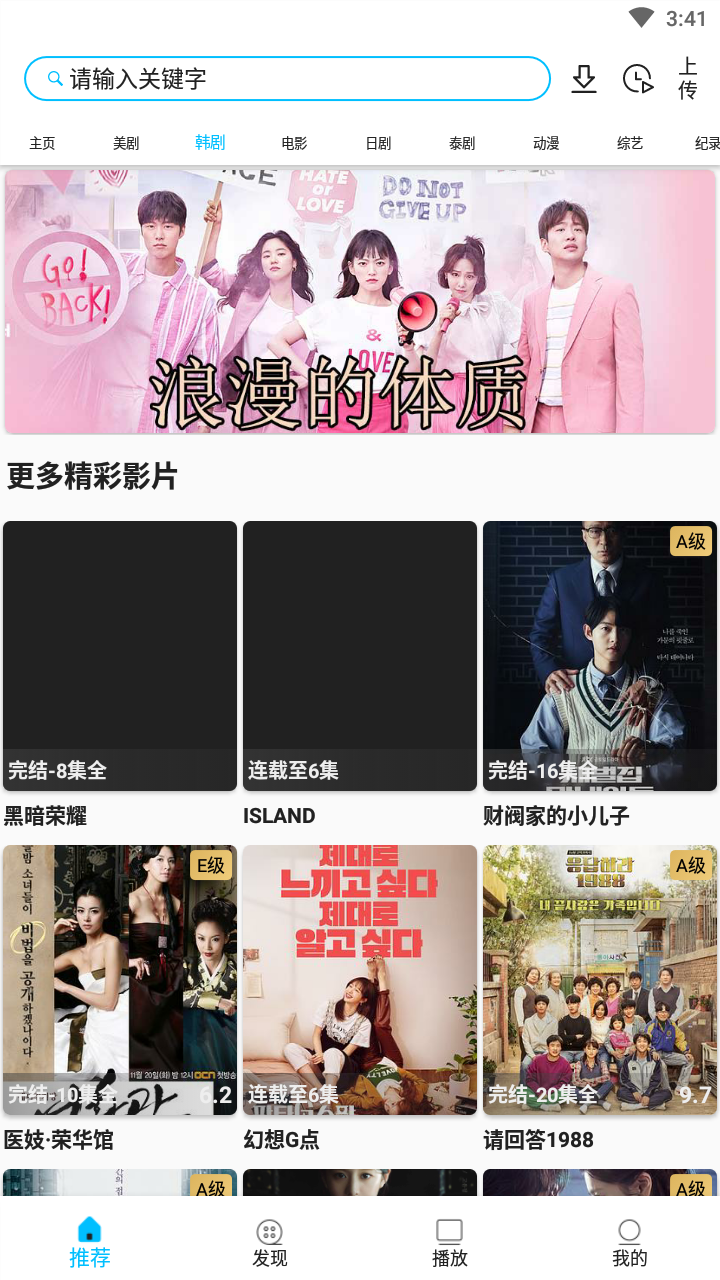
Task: Switch to the 主页 tab
Action: pos(42,143)
